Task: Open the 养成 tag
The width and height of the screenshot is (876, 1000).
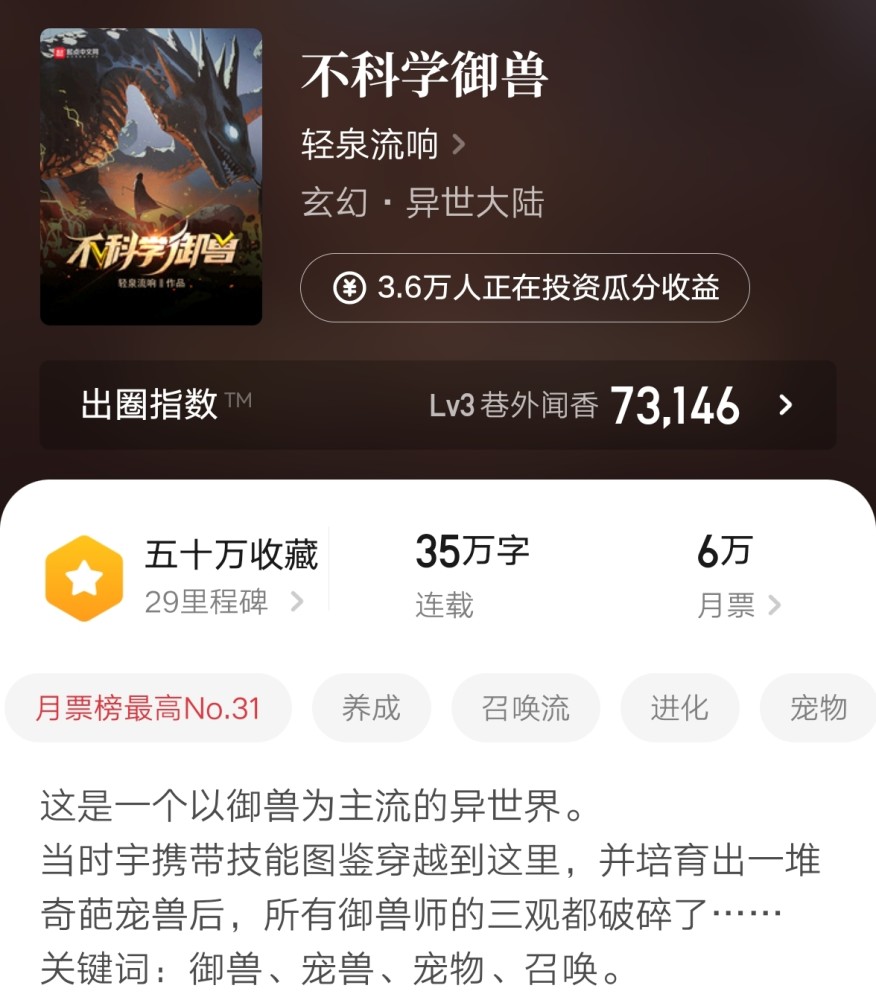Action: [372, 707]
